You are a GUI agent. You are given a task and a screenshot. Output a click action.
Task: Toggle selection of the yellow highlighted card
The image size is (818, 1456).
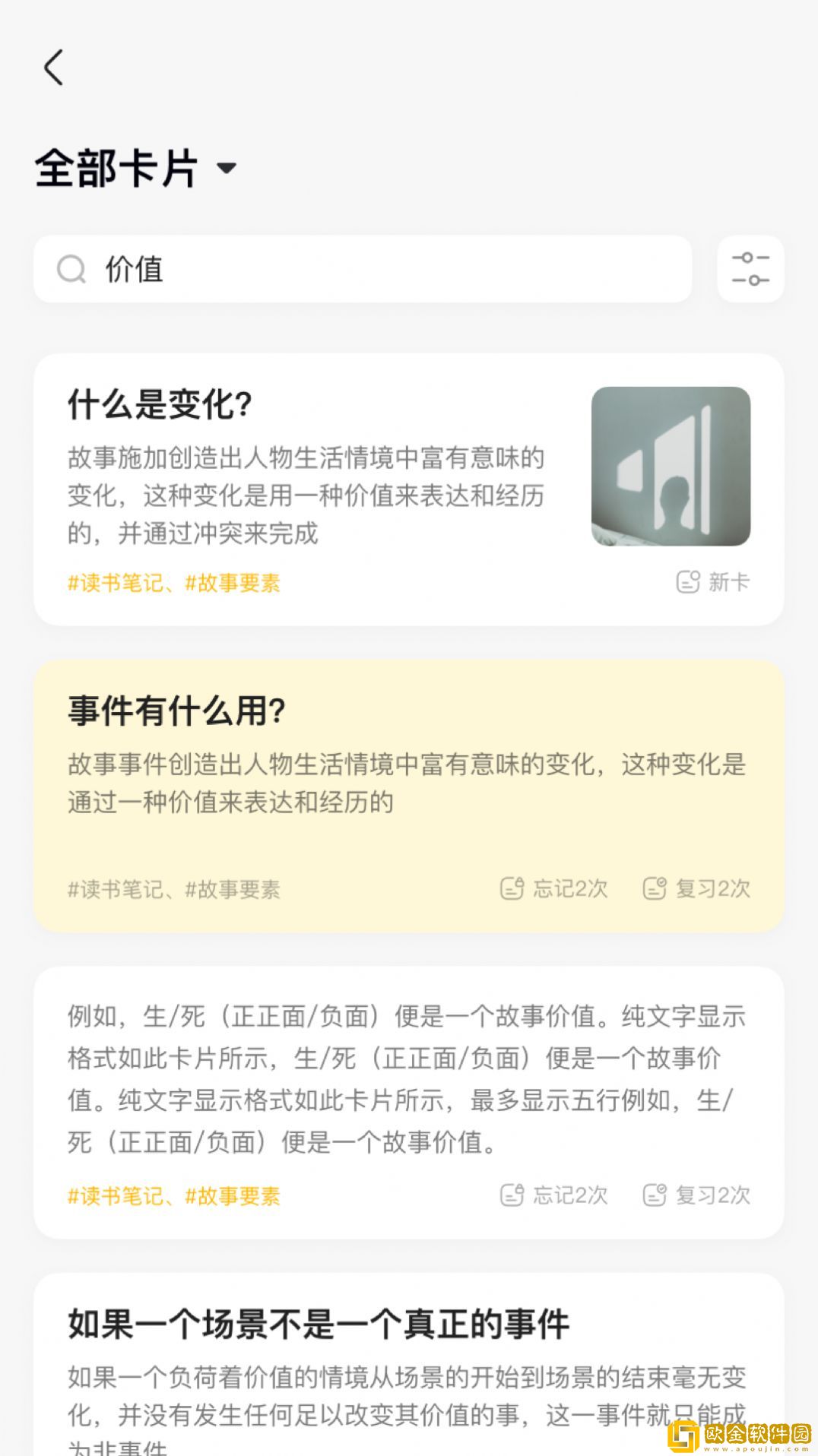[409, 790]
